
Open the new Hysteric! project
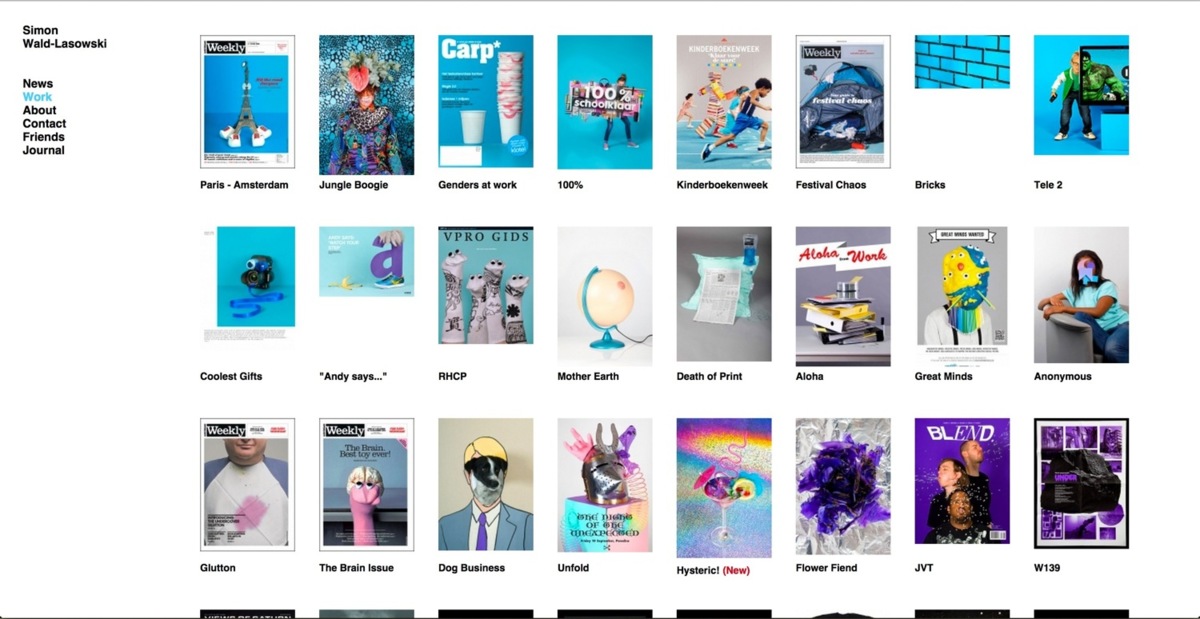click(x=723, y=488)
